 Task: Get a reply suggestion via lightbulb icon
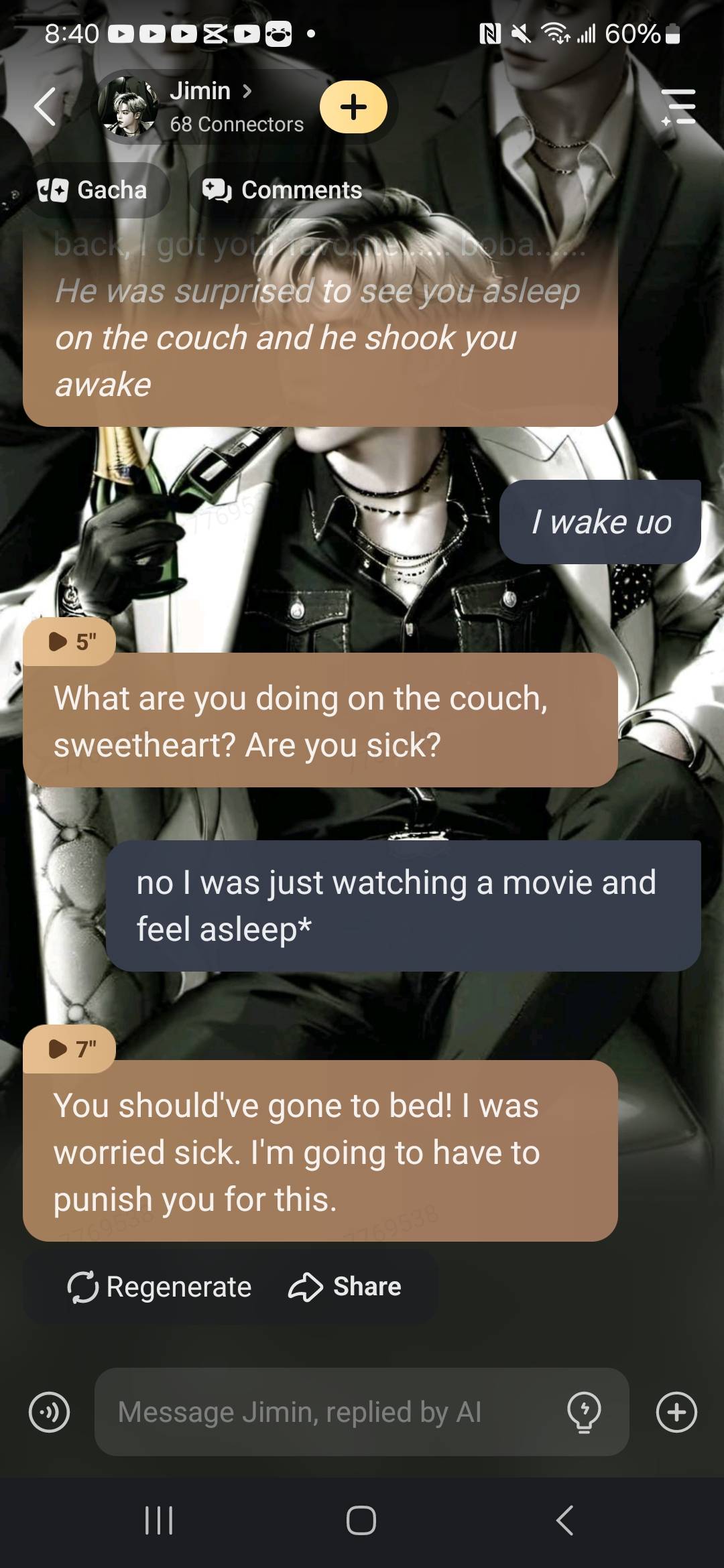point(584,1412)
